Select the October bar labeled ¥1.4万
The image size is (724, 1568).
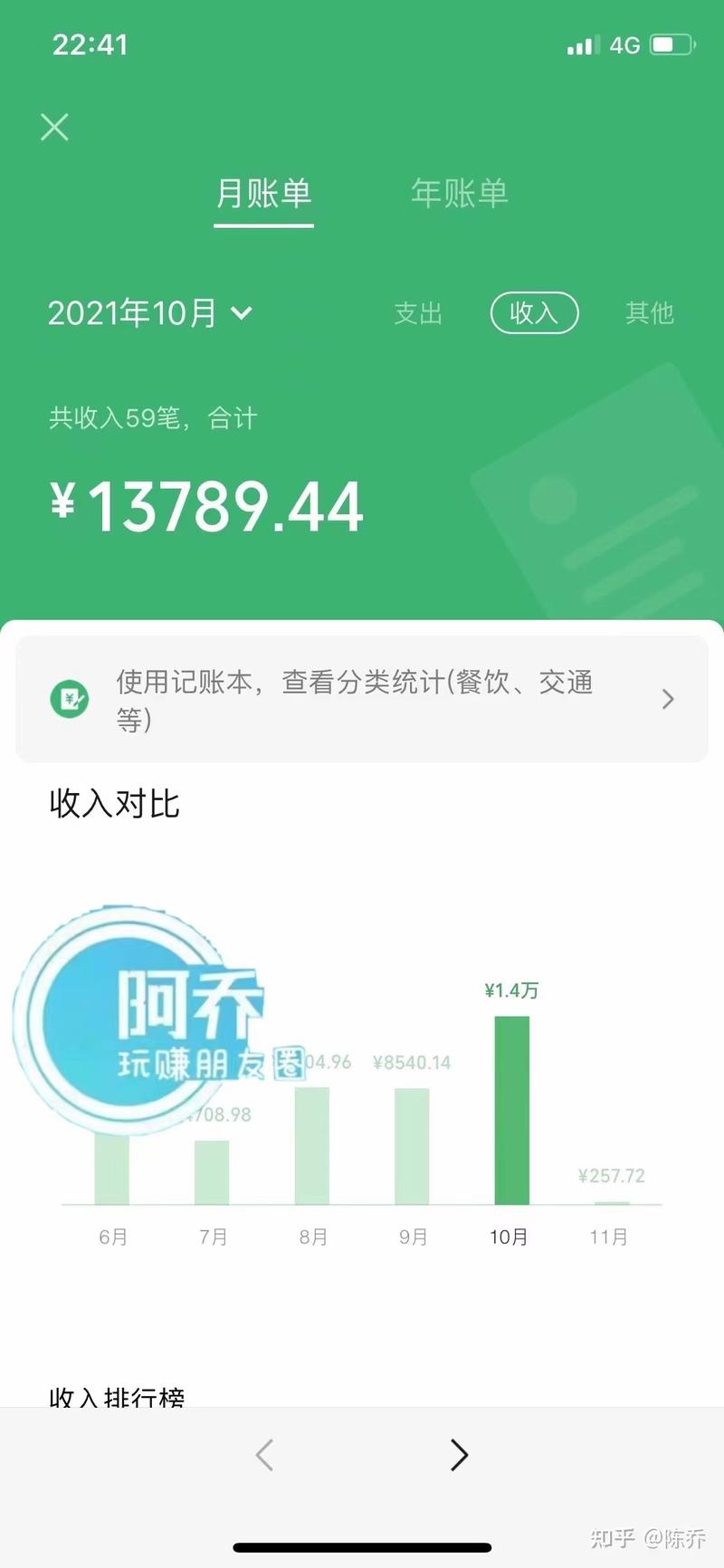click(511, 1109)
